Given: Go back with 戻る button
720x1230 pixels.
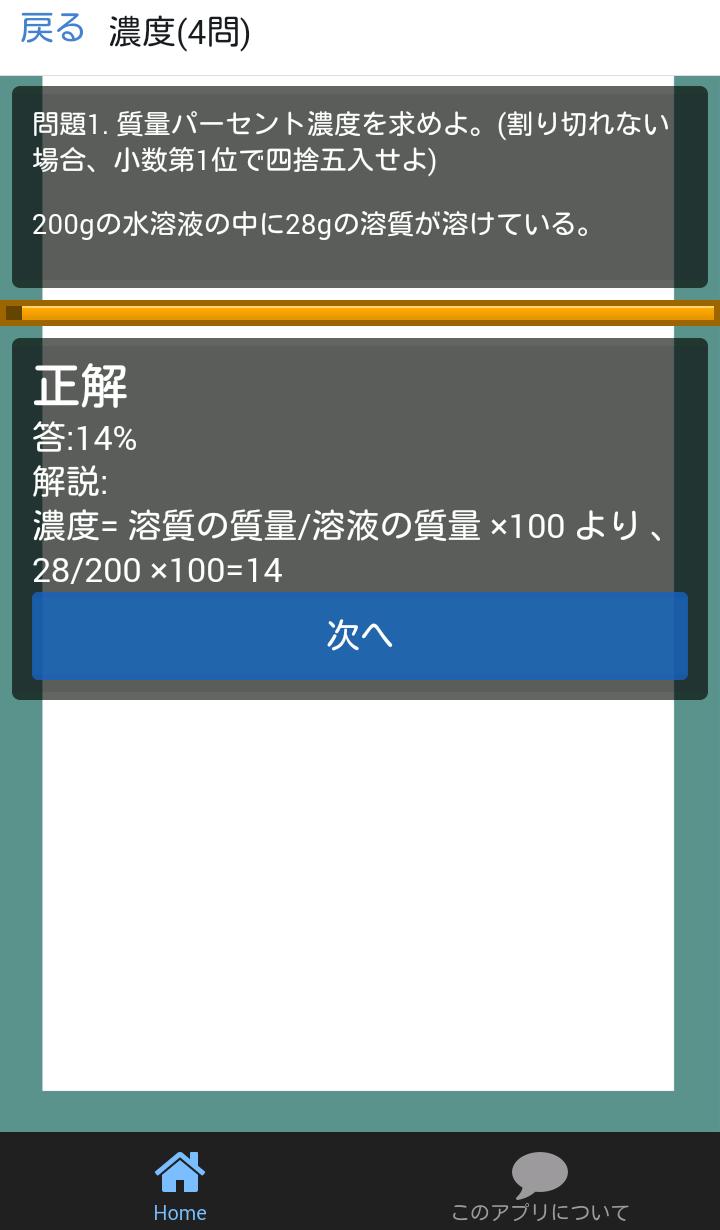Looking at the screenshot, I should (52, 30).
